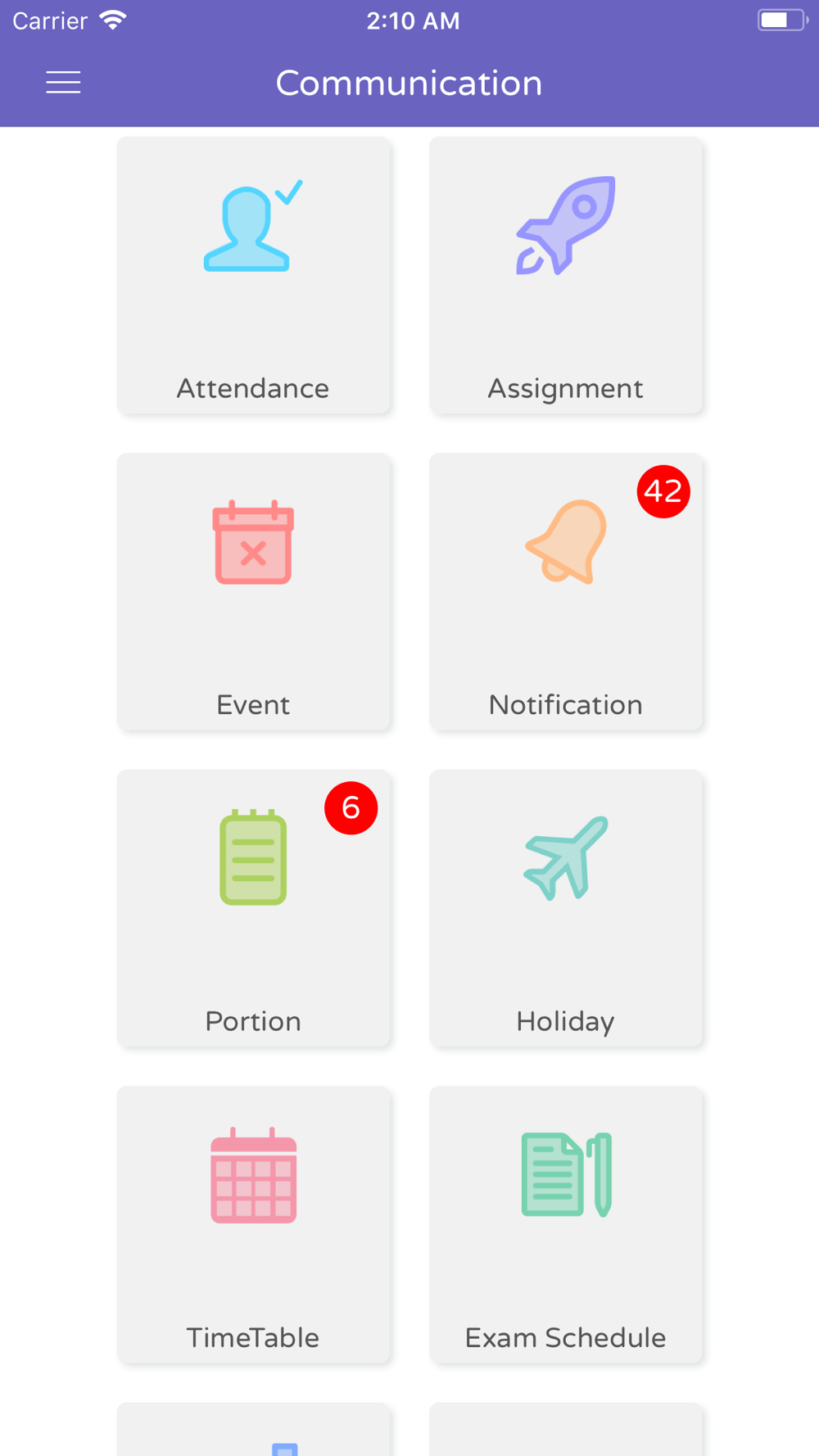The width and height of the screenshot is (819, 1456).
Task: Go to the Assignment section
Action: click(565, 275)
